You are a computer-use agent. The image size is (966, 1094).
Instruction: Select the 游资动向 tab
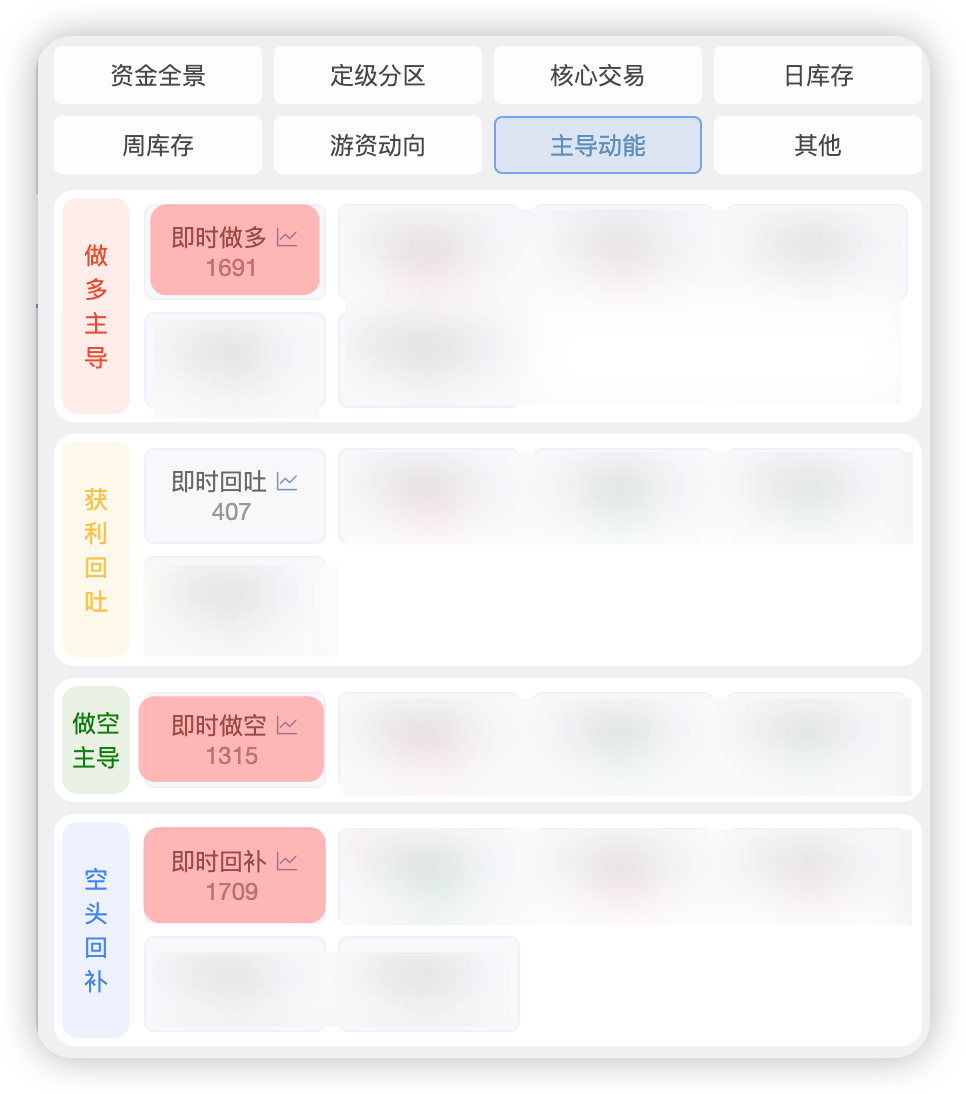click(378, 145)
